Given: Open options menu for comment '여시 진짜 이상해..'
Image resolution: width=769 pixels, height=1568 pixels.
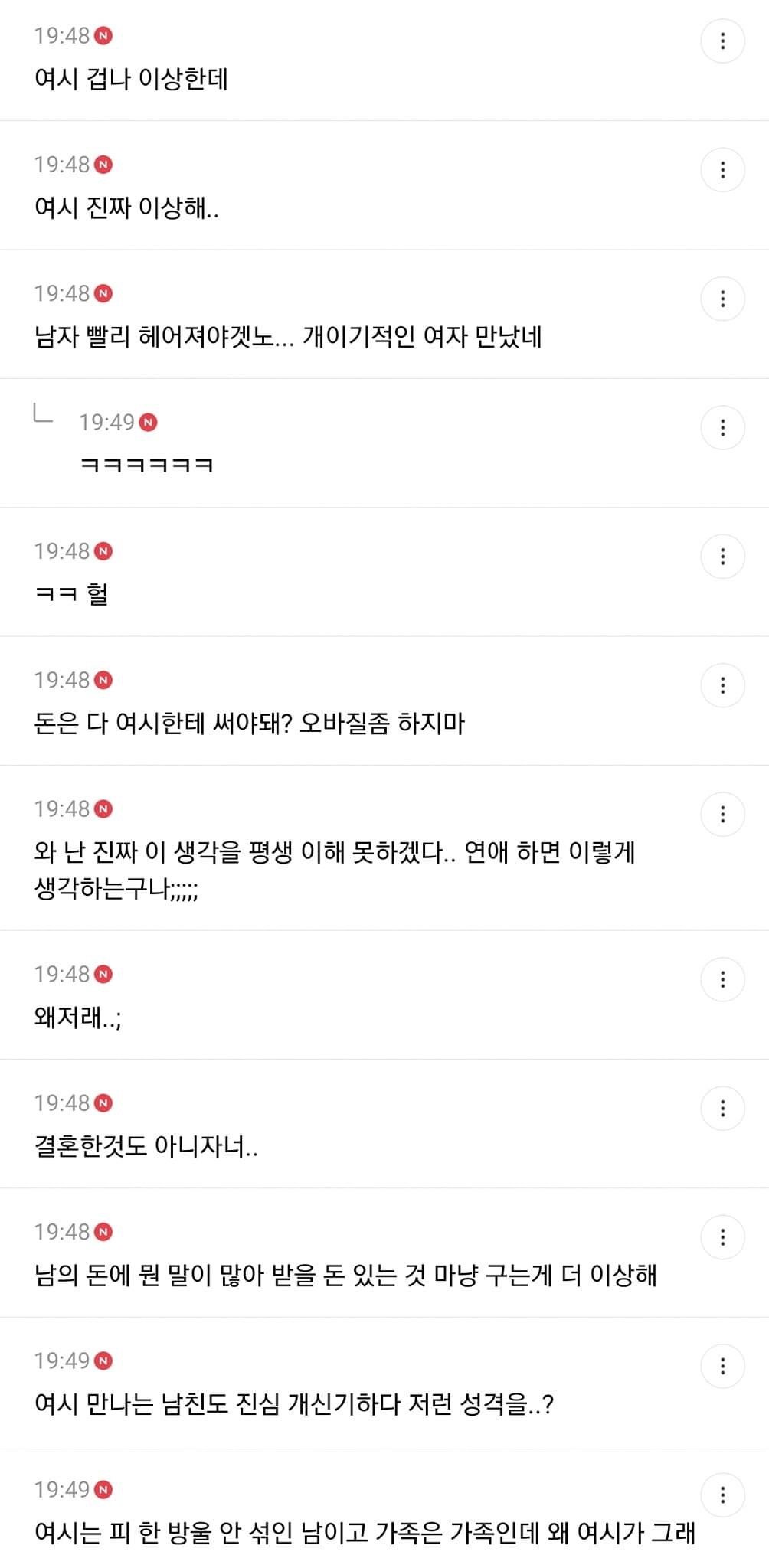Looking at the screenshot, I should (x=722, y=169).
